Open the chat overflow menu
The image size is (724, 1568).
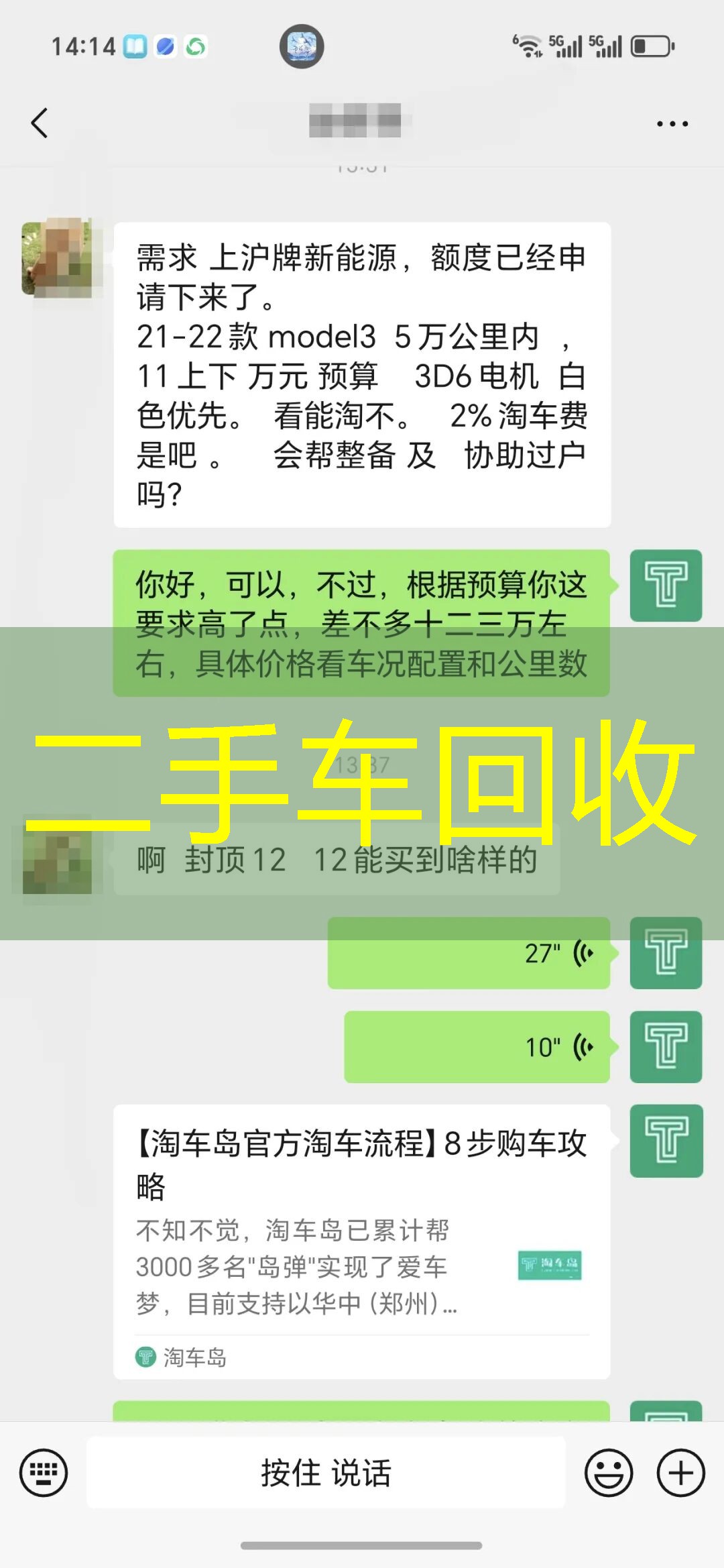coord(672,124)
